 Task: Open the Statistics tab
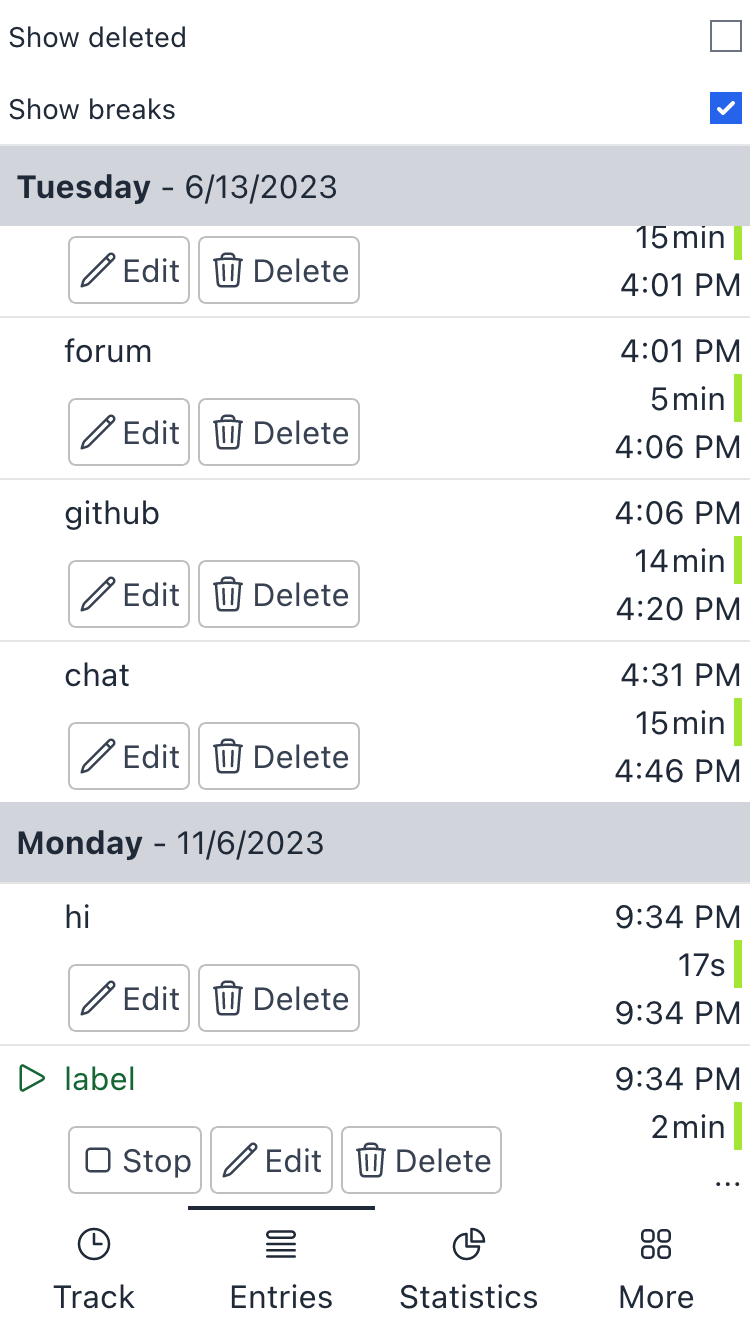coord(468,1270)
